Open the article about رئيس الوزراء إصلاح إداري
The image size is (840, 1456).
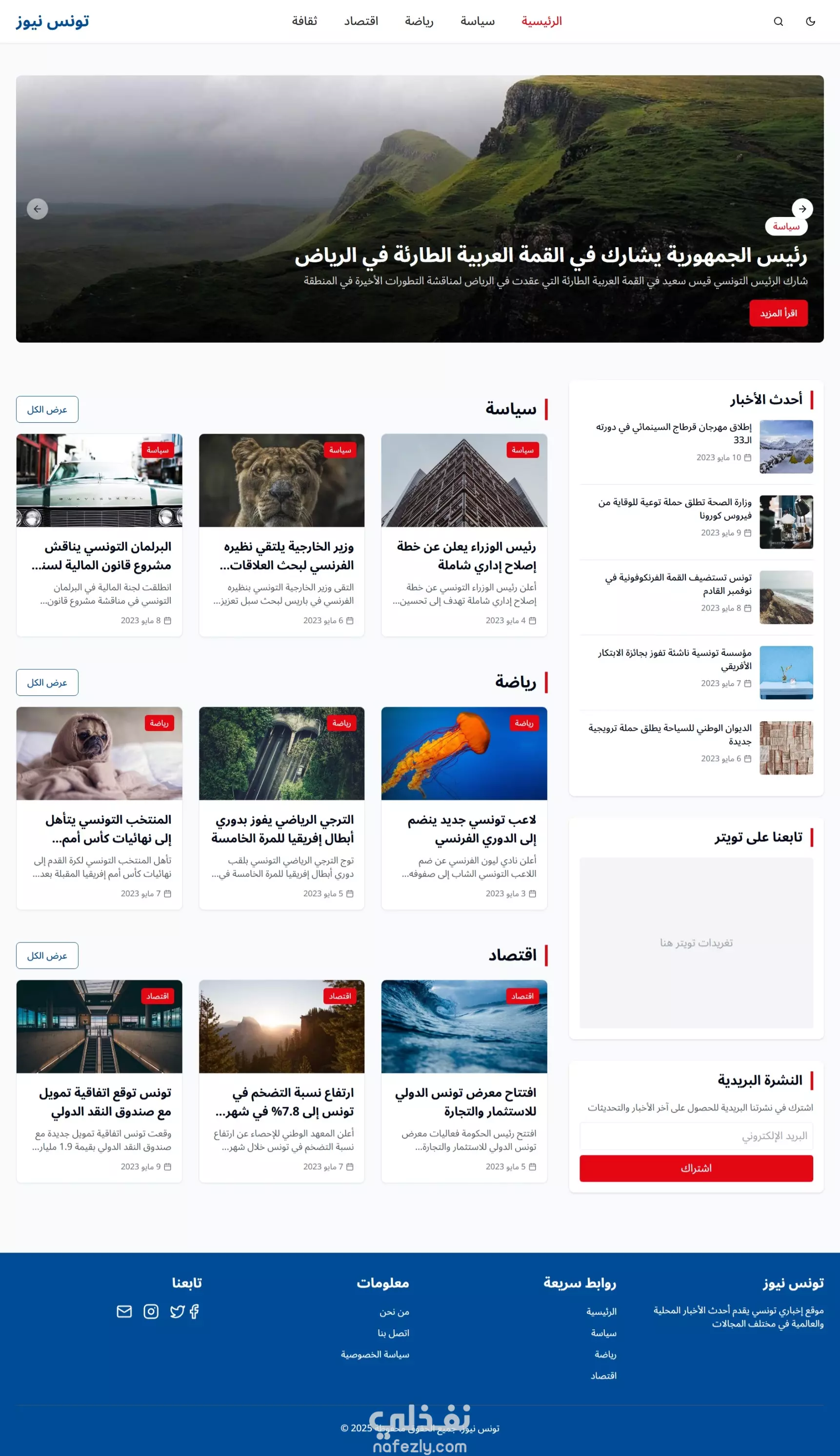point(466,556)
